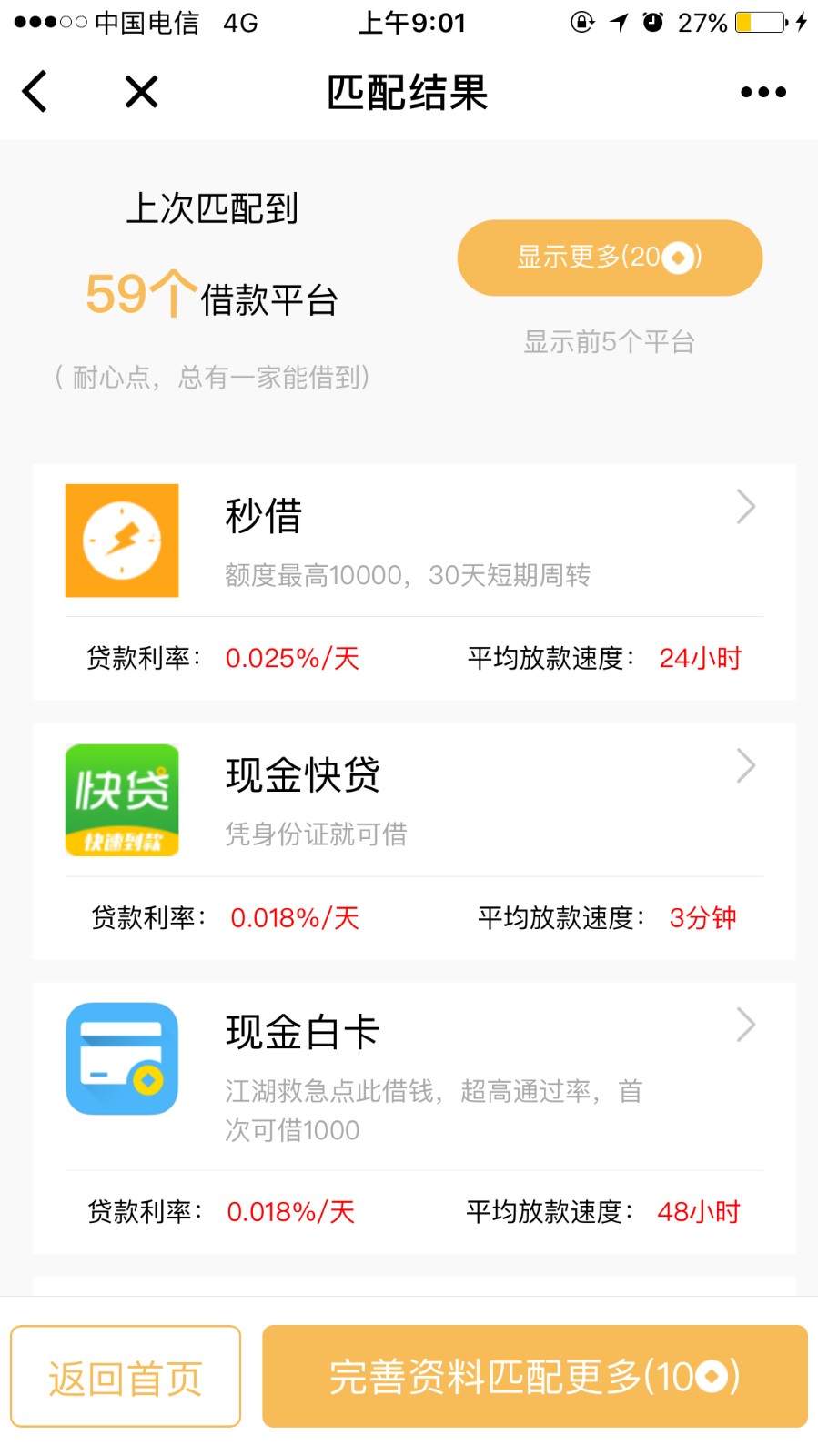Open the 现金快贷 loan card
The height and width of the screenshot is (1456, 818).
pyautogui.click(x=414, y=841)
